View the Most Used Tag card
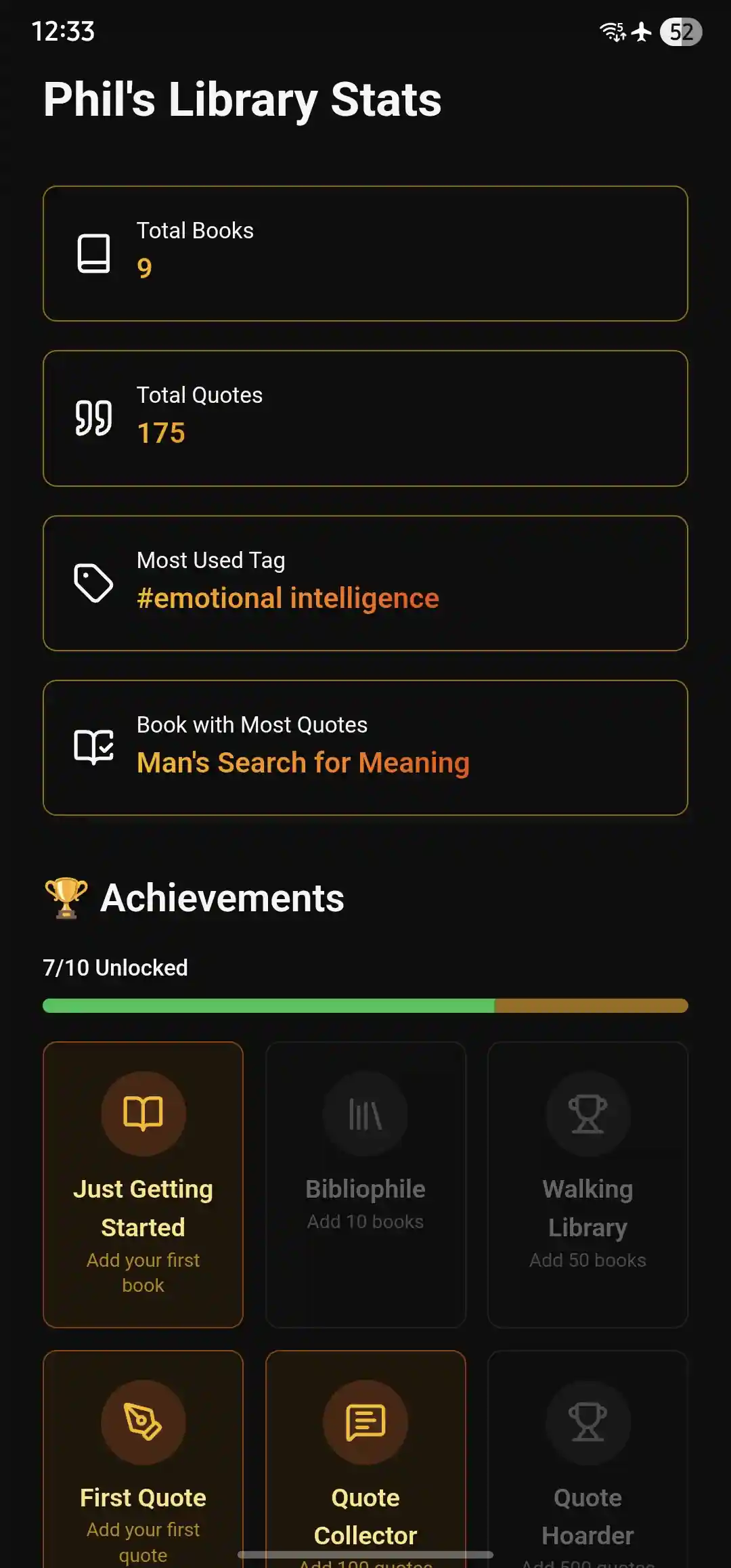This screenshot has width=731, height=1568. [x=365, y=583]
